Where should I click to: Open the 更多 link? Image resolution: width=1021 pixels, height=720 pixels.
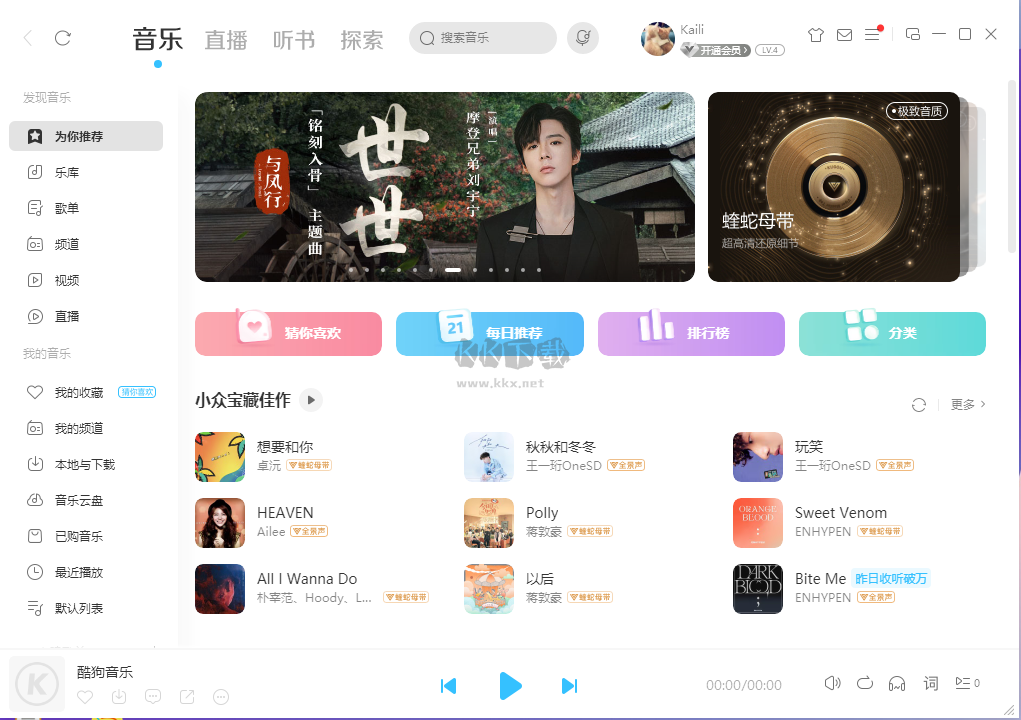[x=968, y=404]
